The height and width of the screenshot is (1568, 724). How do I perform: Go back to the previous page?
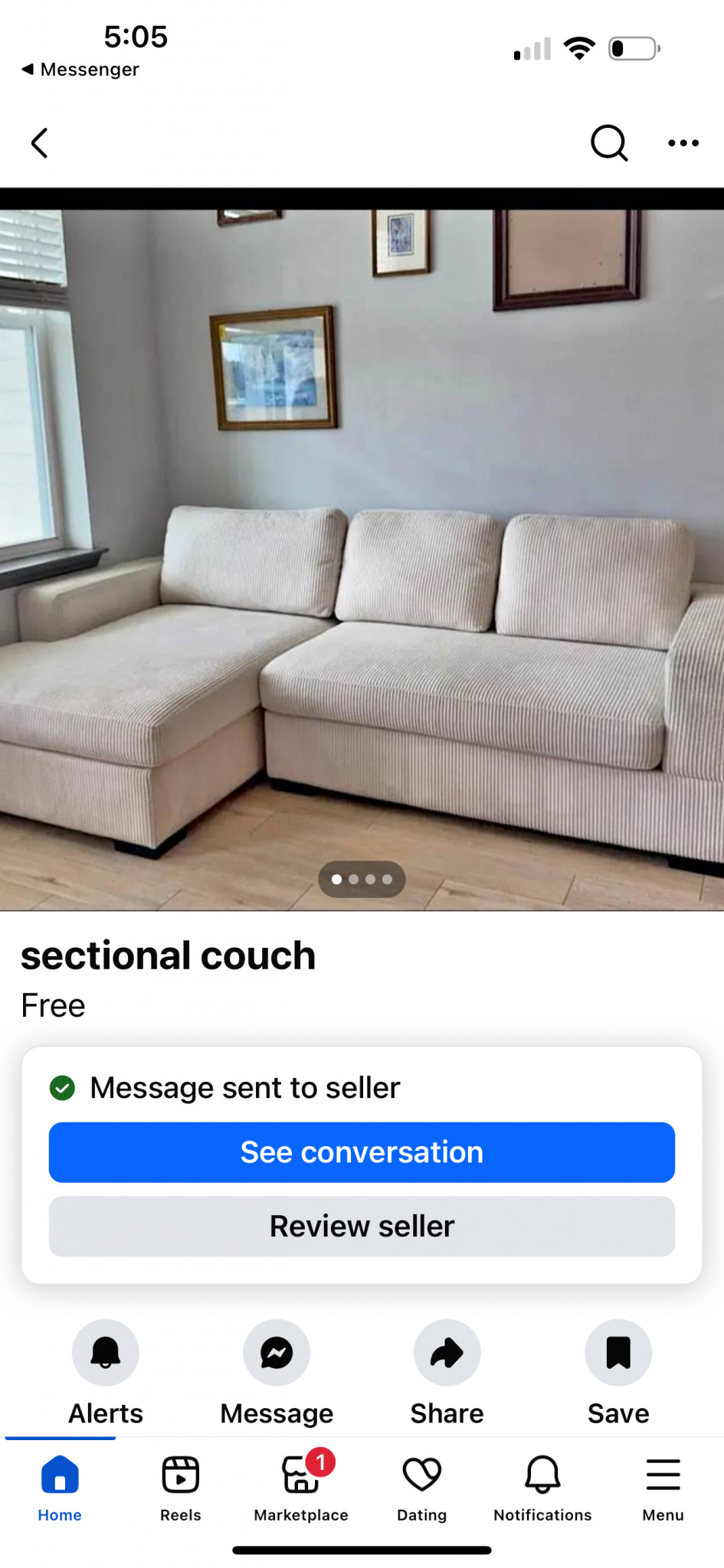(40, 143)
